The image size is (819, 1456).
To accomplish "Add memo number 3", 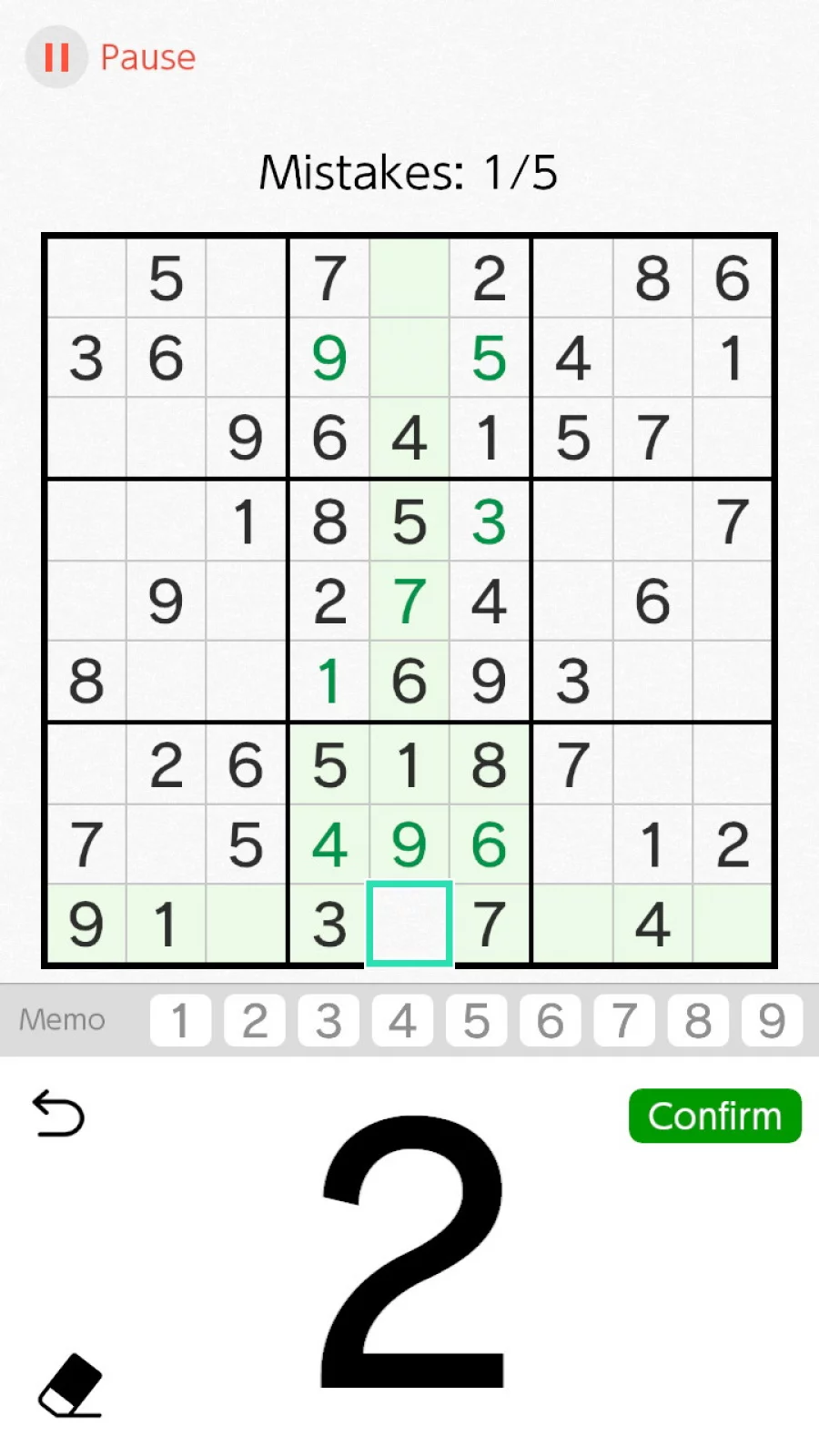I will click(x=329, y=1020).
